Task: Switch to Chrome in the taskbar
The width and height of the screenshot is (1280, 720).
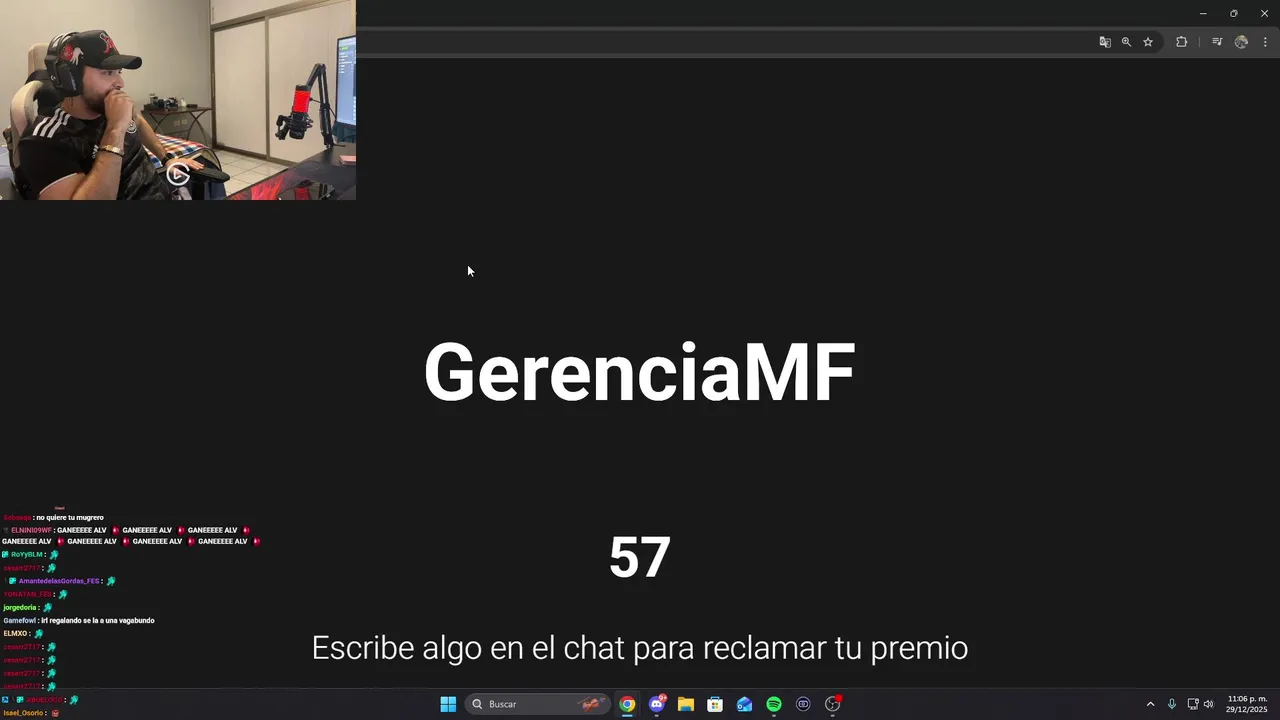Action: click(x=627, y=704)
